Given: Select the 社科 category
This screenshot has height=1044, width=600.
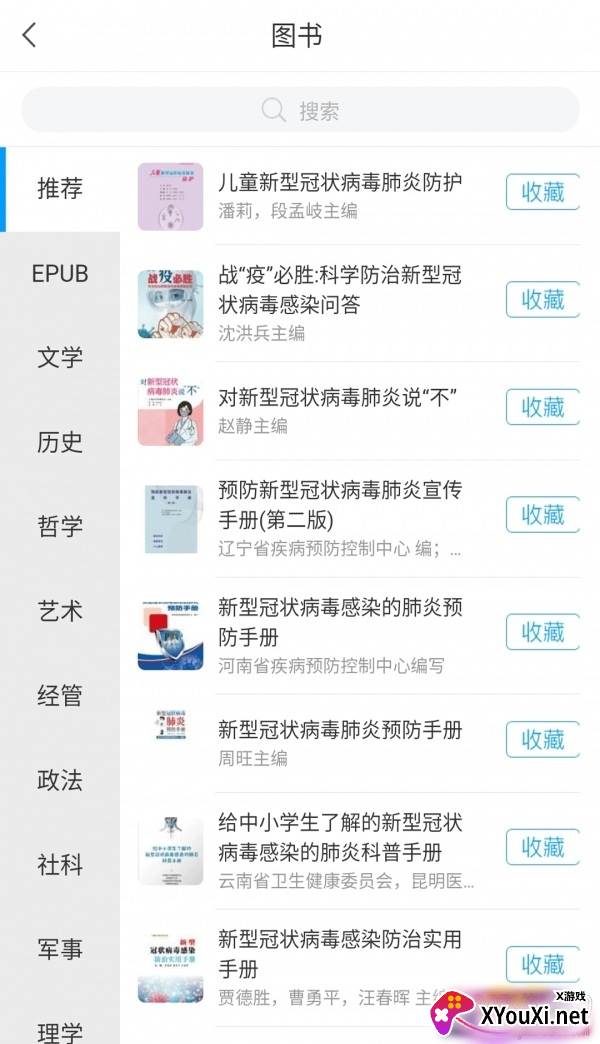Looking at the screenshot, I should pyautogui.click(x=60, y=864).
